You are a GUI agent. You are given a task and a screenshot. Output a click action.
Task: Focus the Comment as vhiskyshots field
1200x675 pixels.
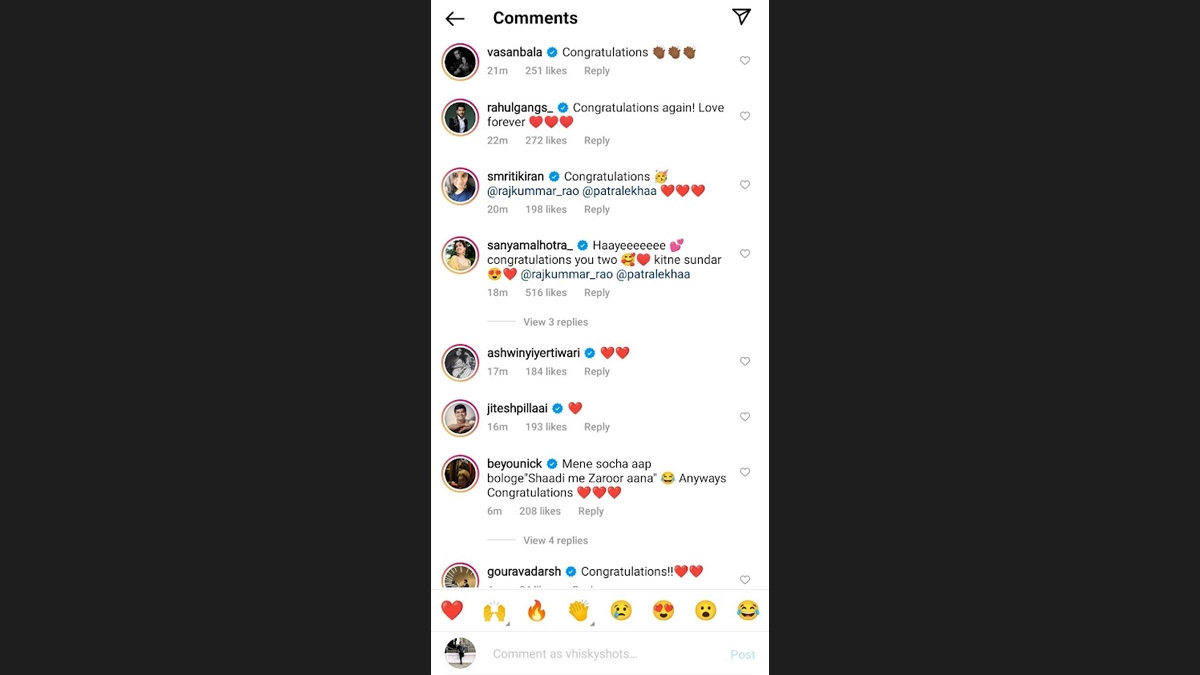pyautogui.click(x=600, y=654)
